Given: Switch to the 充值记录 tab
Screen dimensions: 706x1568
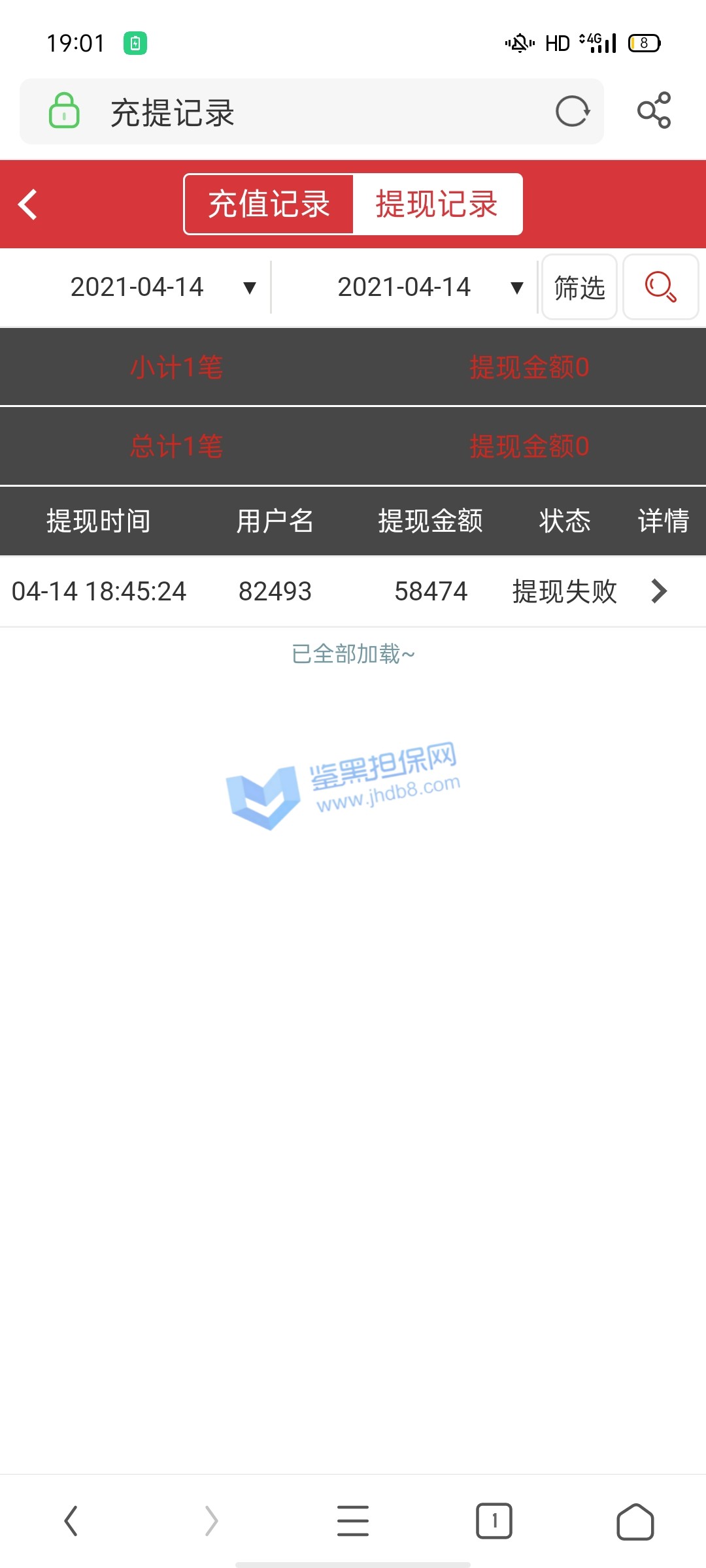Looking at the screenshot, I should pos(269,204).
